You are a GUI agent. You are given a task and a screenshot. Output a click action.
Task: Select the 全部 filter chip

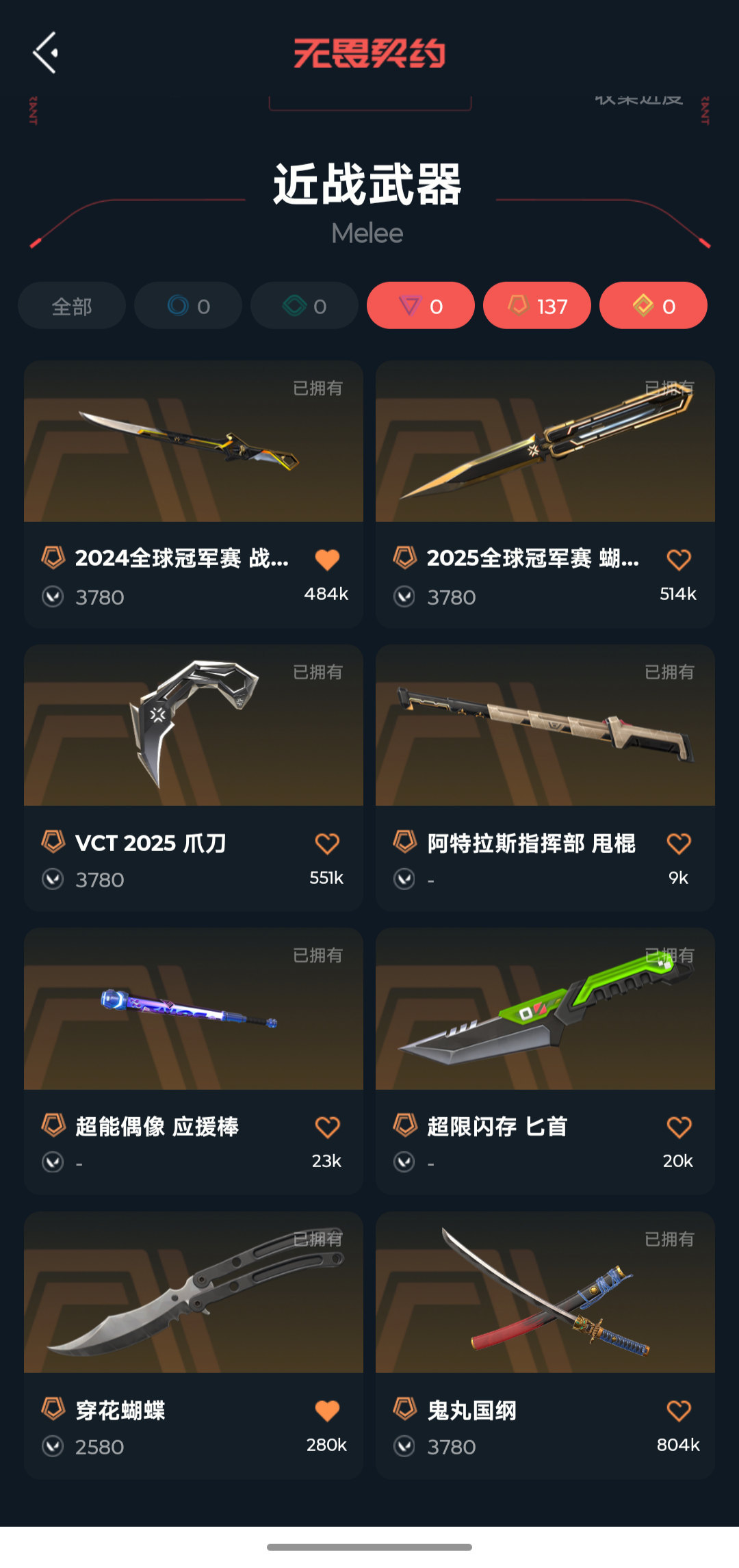72,306
